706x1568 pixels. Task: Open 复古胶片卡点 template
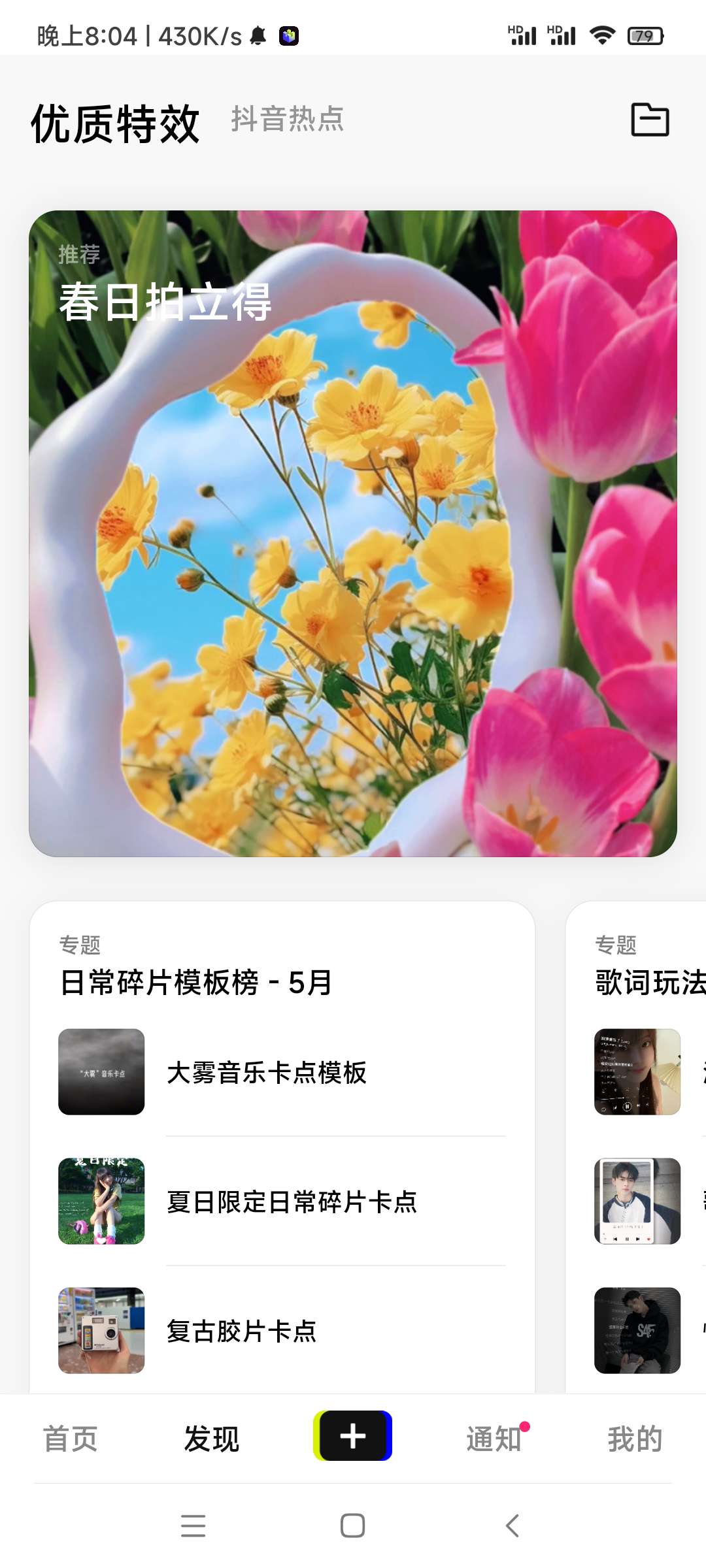click(242, 1331)
